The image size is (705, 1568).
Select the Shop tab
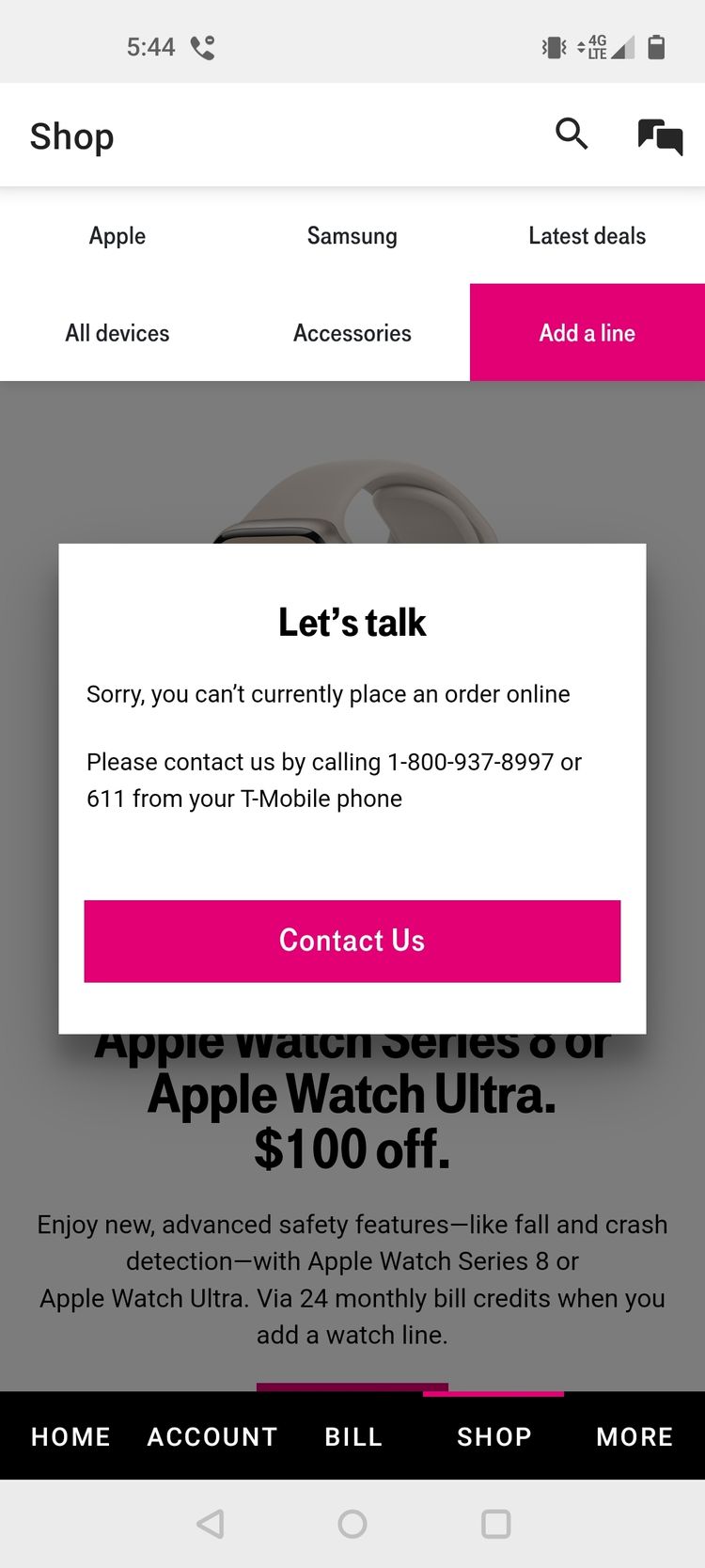494,1436
